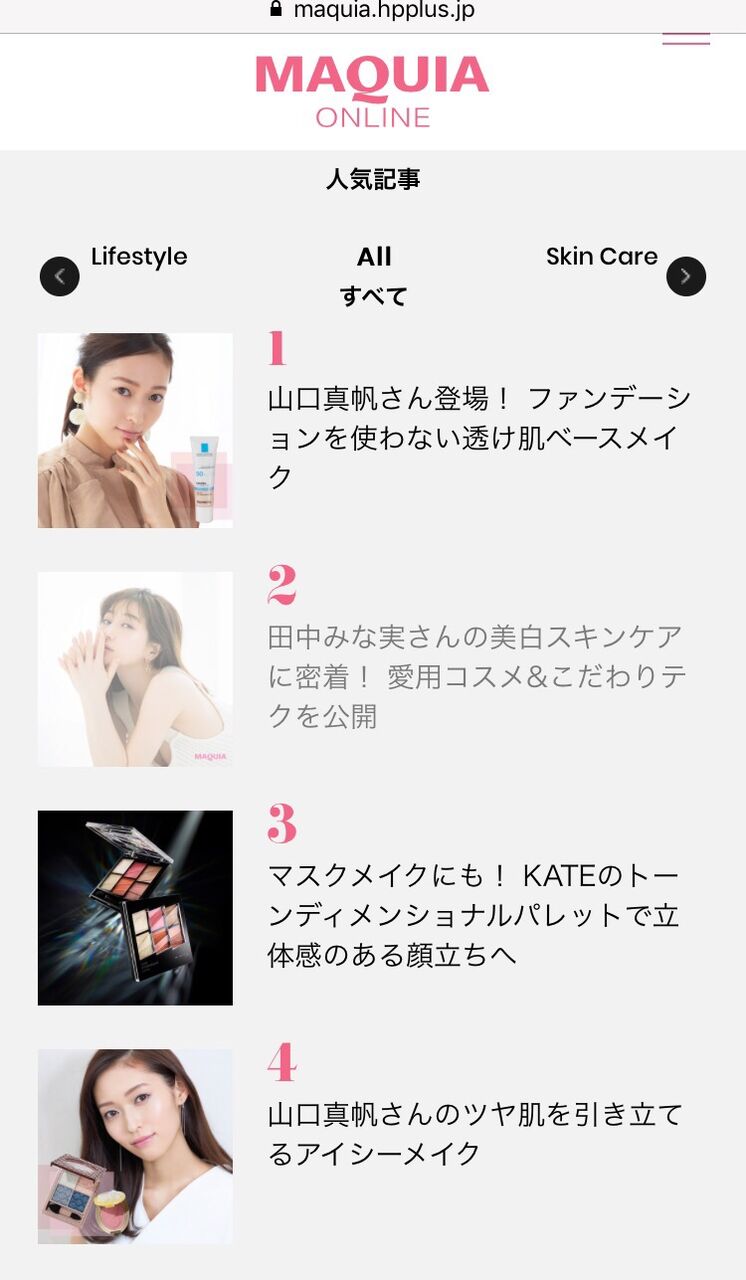
Task: Open the ツヤ肌アイシーメイク article
Action: (475, 1134)
